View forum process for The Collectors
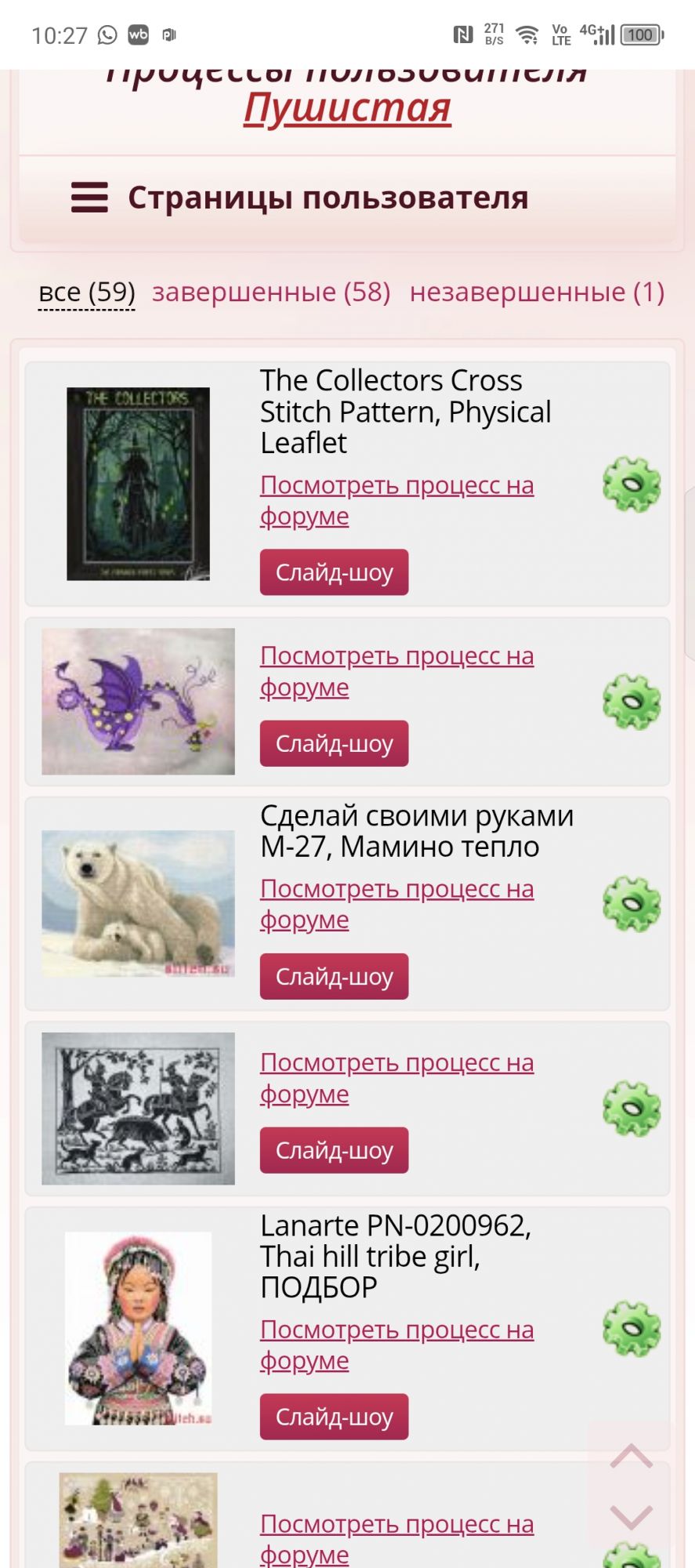This screenshot has width=695, height=1568. click(396, 500)
